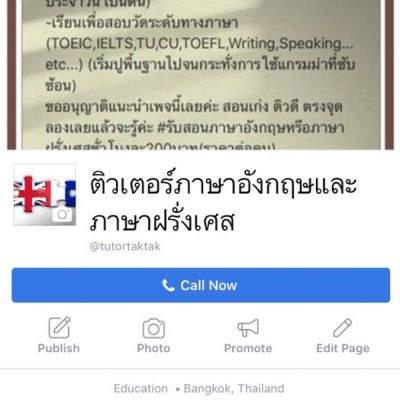Publish a new post
This screenshot has height=400, width=400.
(x=59, y=335)
